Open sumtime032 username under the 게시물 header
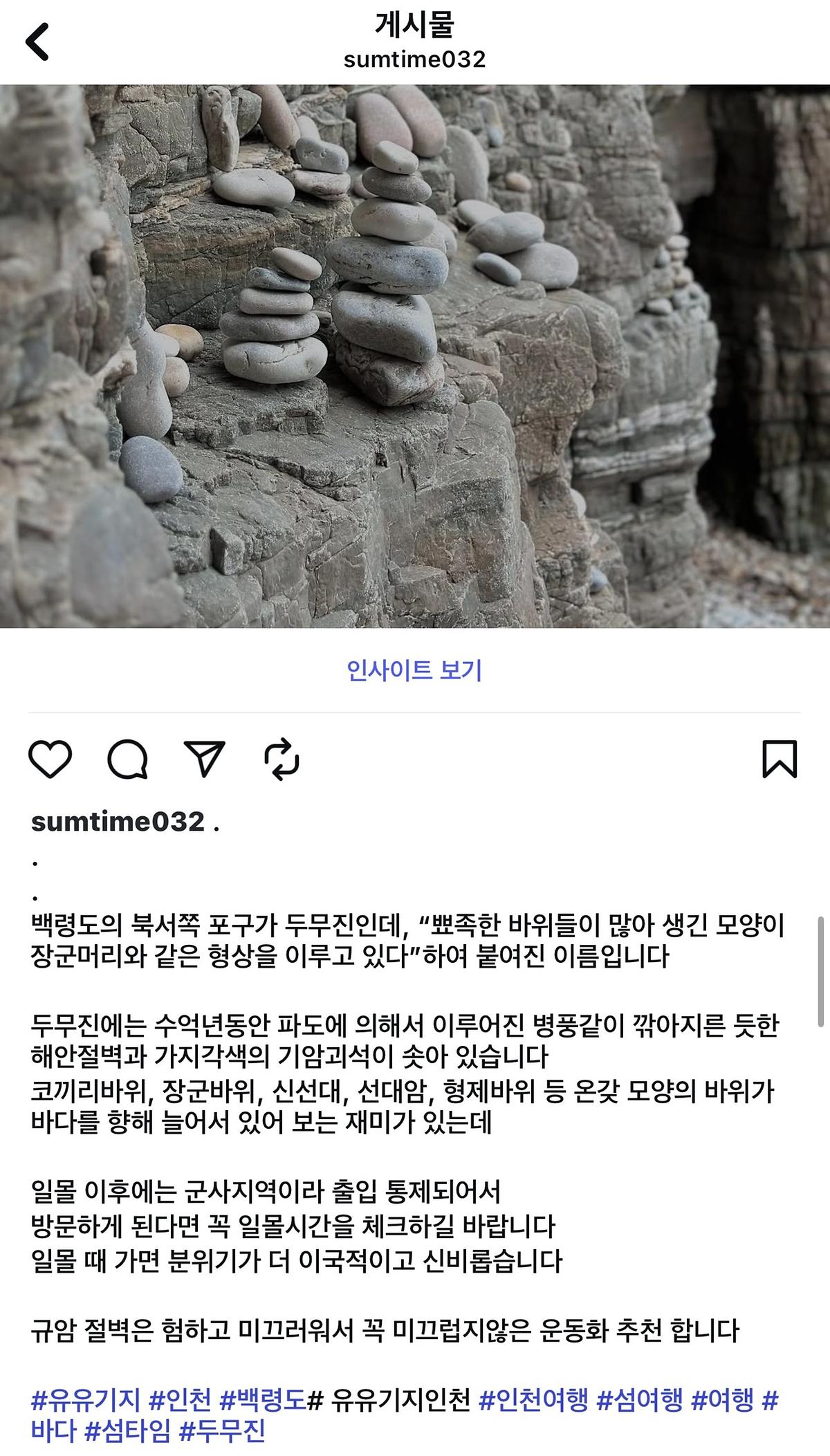The height and width of the screenshot is (1456, 830). coord(414,59)
